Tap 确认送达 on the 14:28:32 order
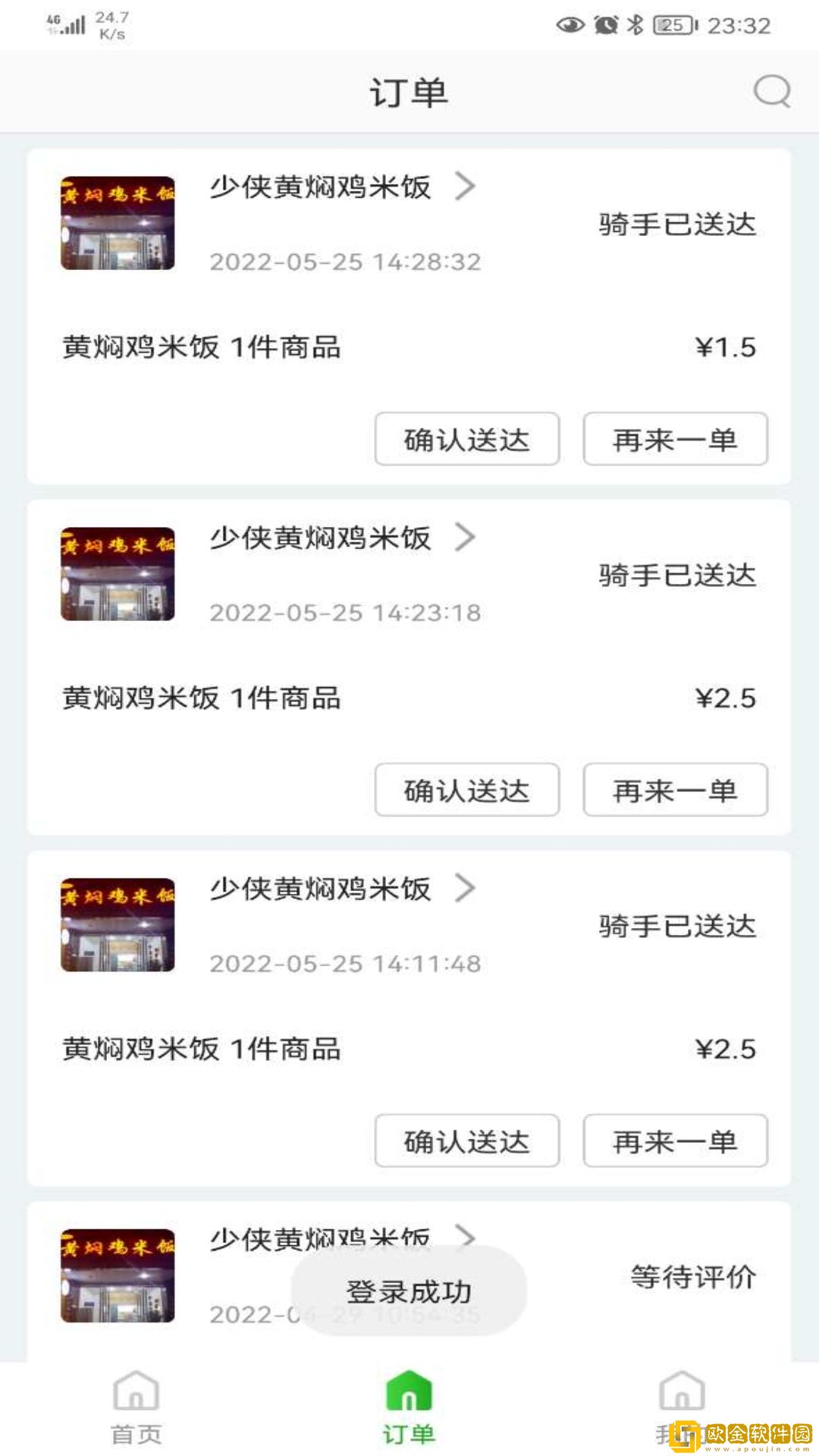Viewport: 819px width, 1456px height. [467, 439]
